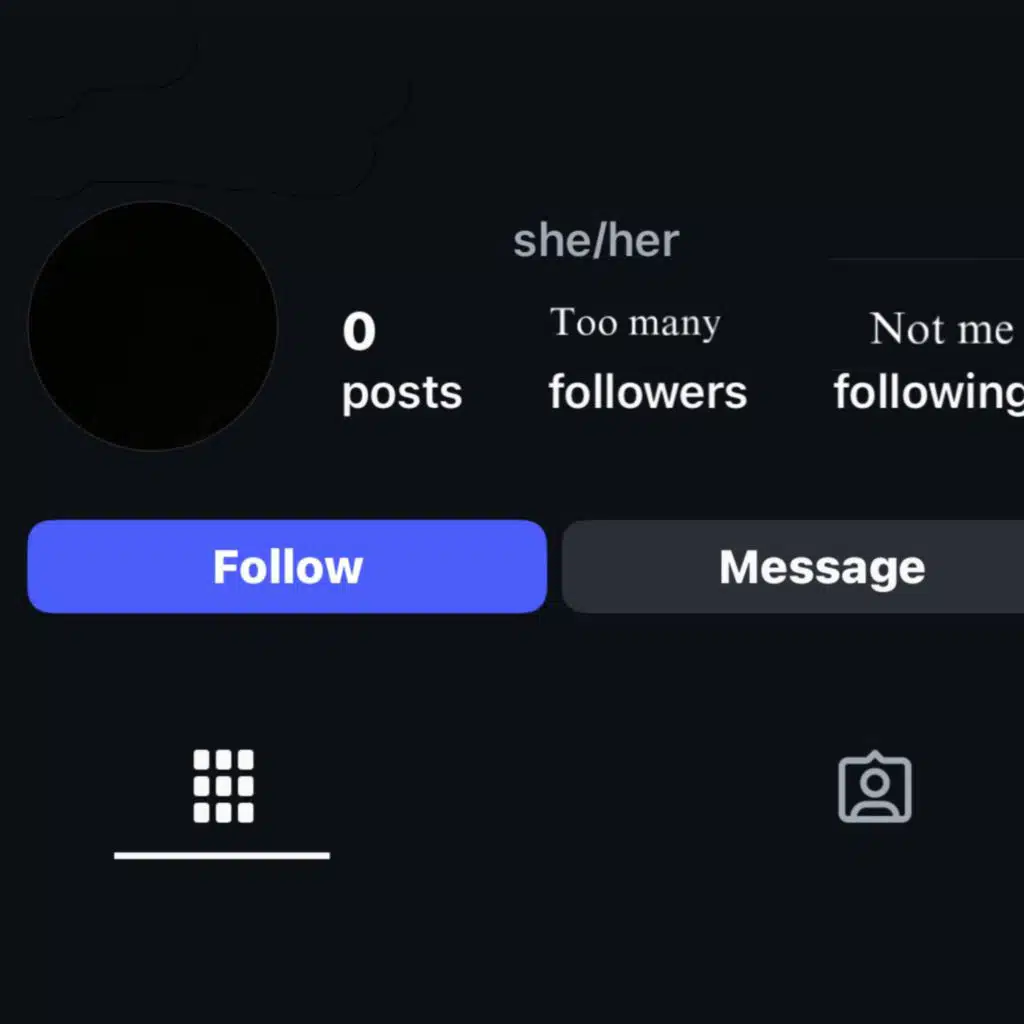Follow this profile
This screenshot has height=1024, width=1024.
tap(287, 566)
